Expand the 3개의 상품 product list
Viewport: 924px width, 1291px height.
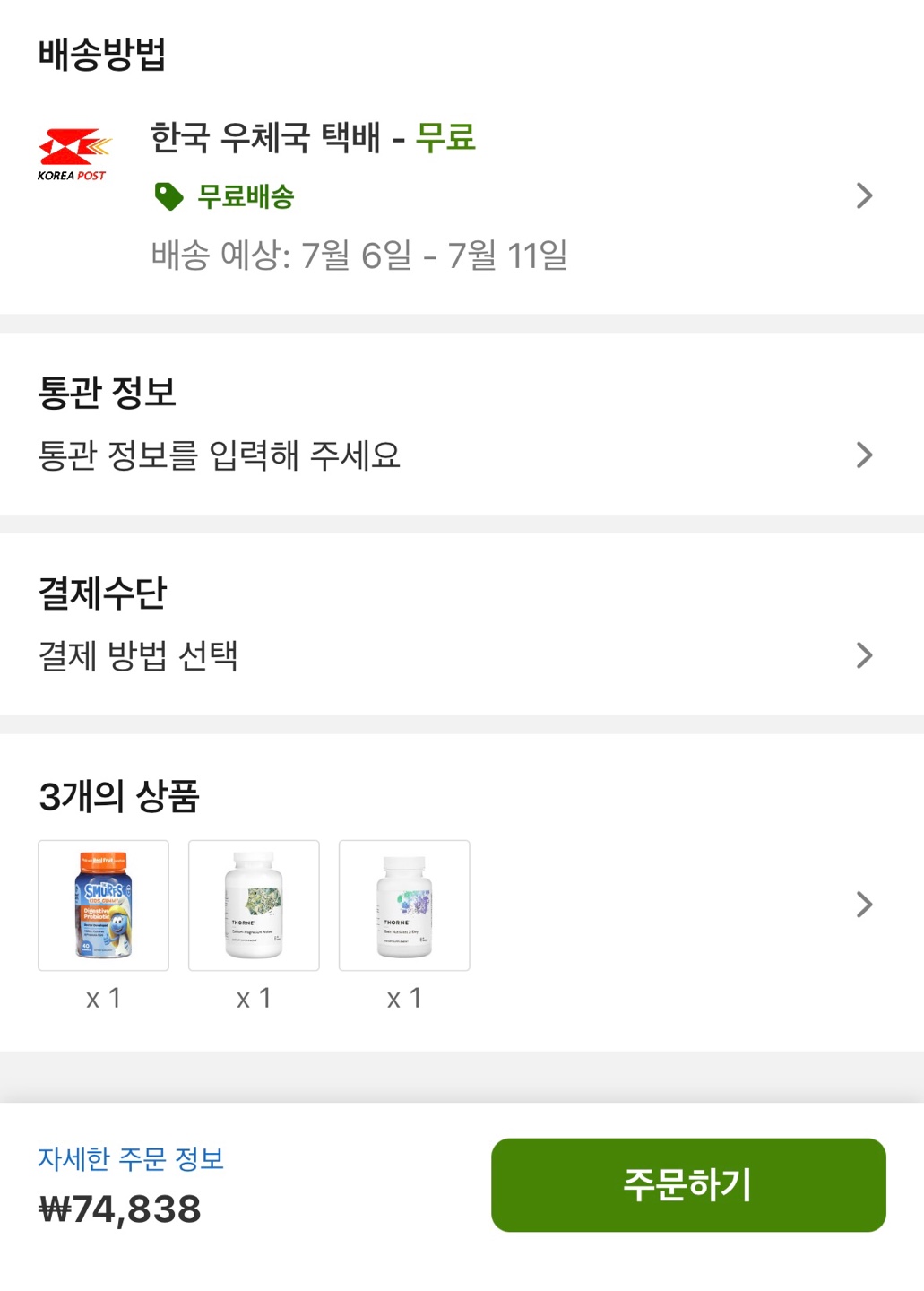click(863, 905)
